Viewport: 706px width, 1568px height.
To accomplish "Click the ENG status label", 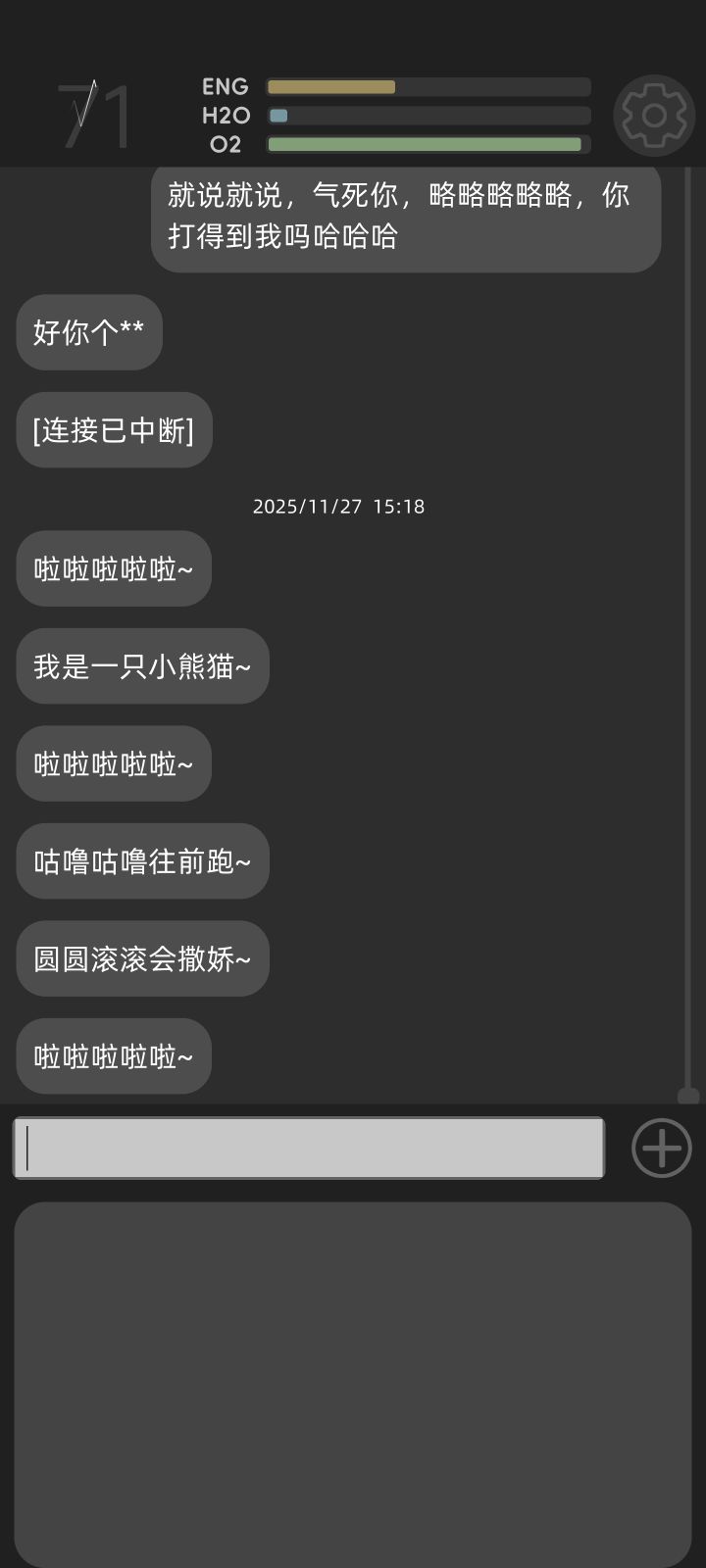I will pyautogui.click(x=225, y=86).
